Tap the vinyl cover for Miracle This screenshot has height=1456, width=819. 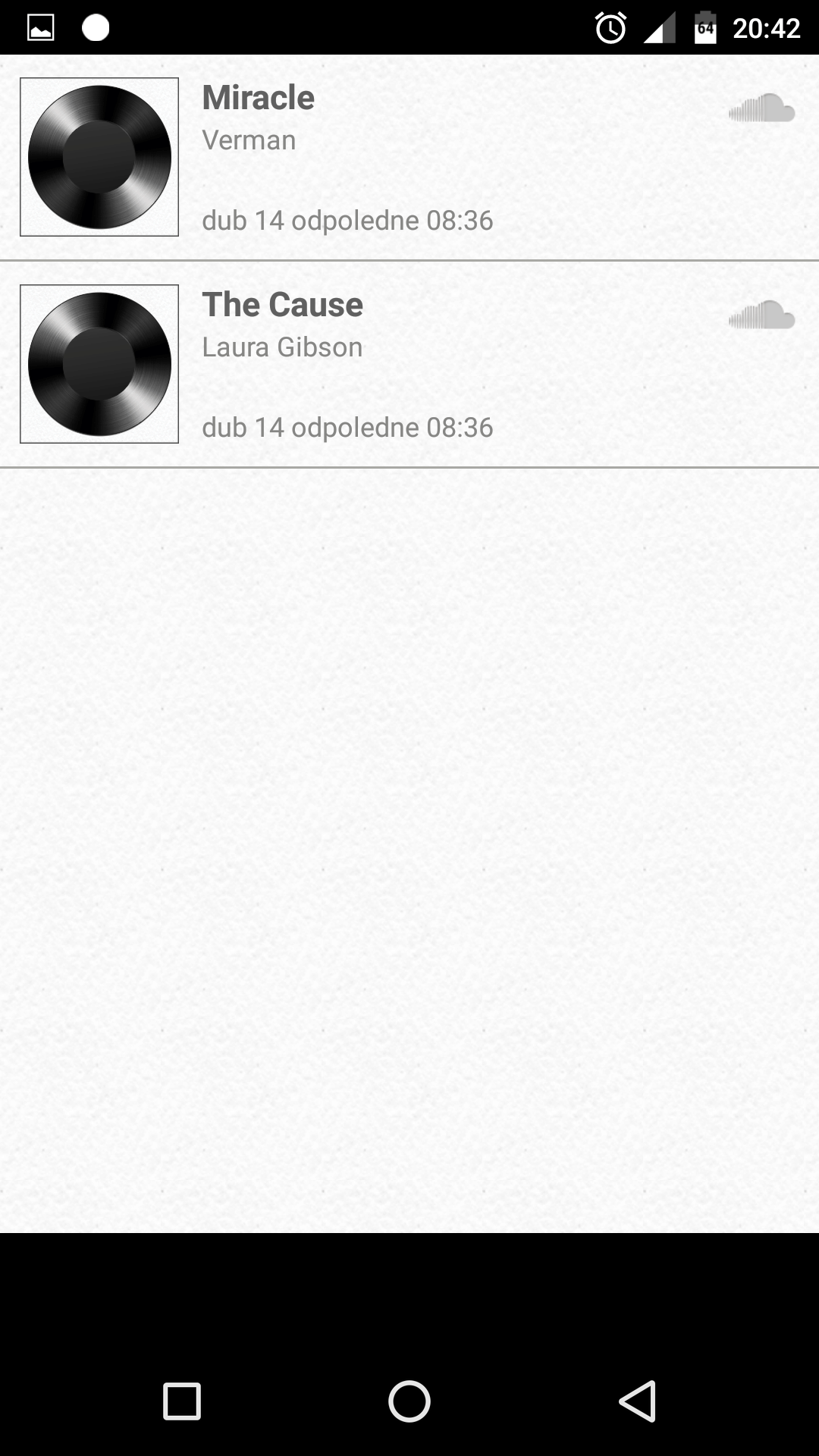tap(99, 157)
